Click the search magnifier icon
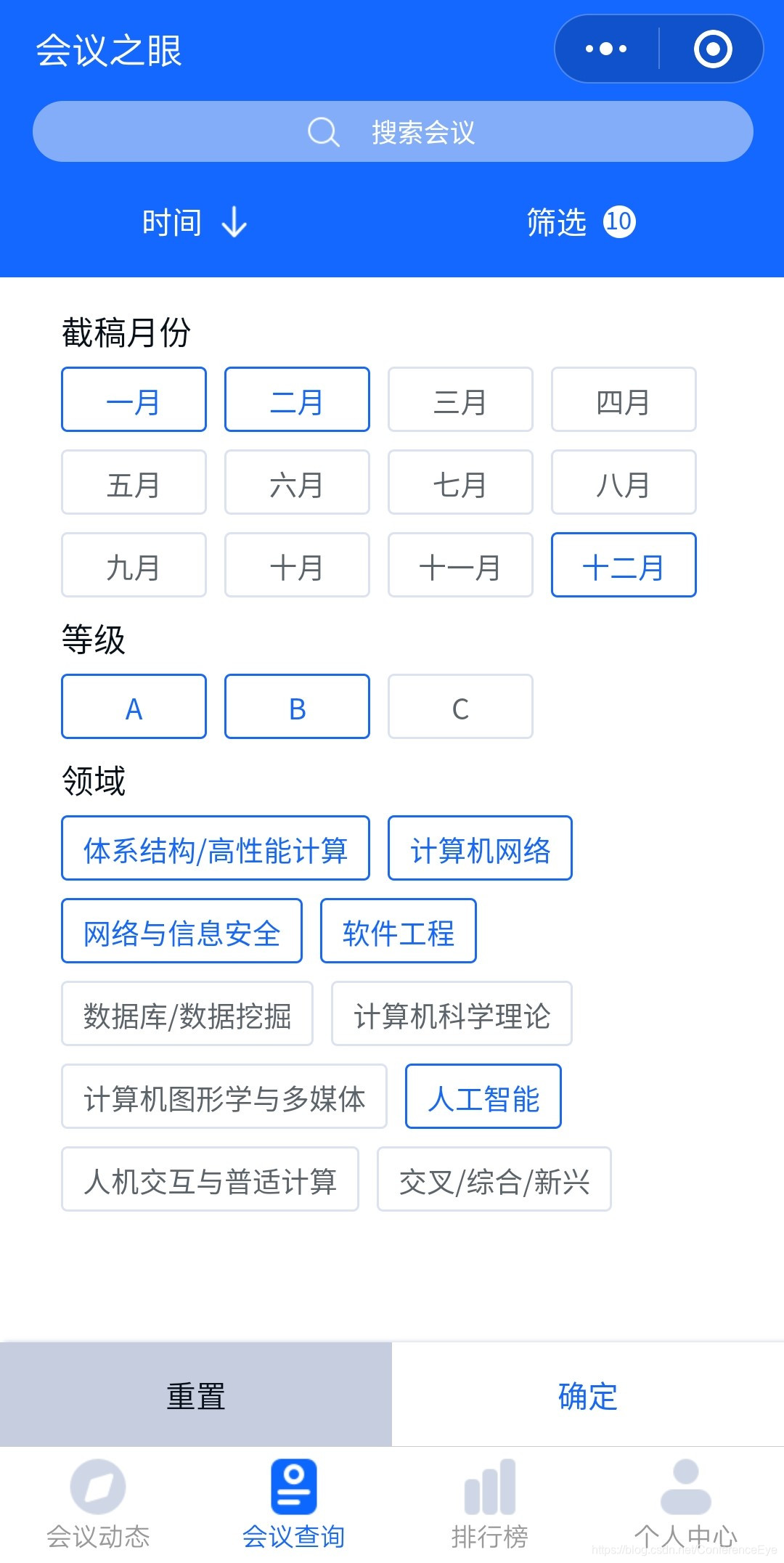The image size is (784, 1563). [x=324, y=131]
